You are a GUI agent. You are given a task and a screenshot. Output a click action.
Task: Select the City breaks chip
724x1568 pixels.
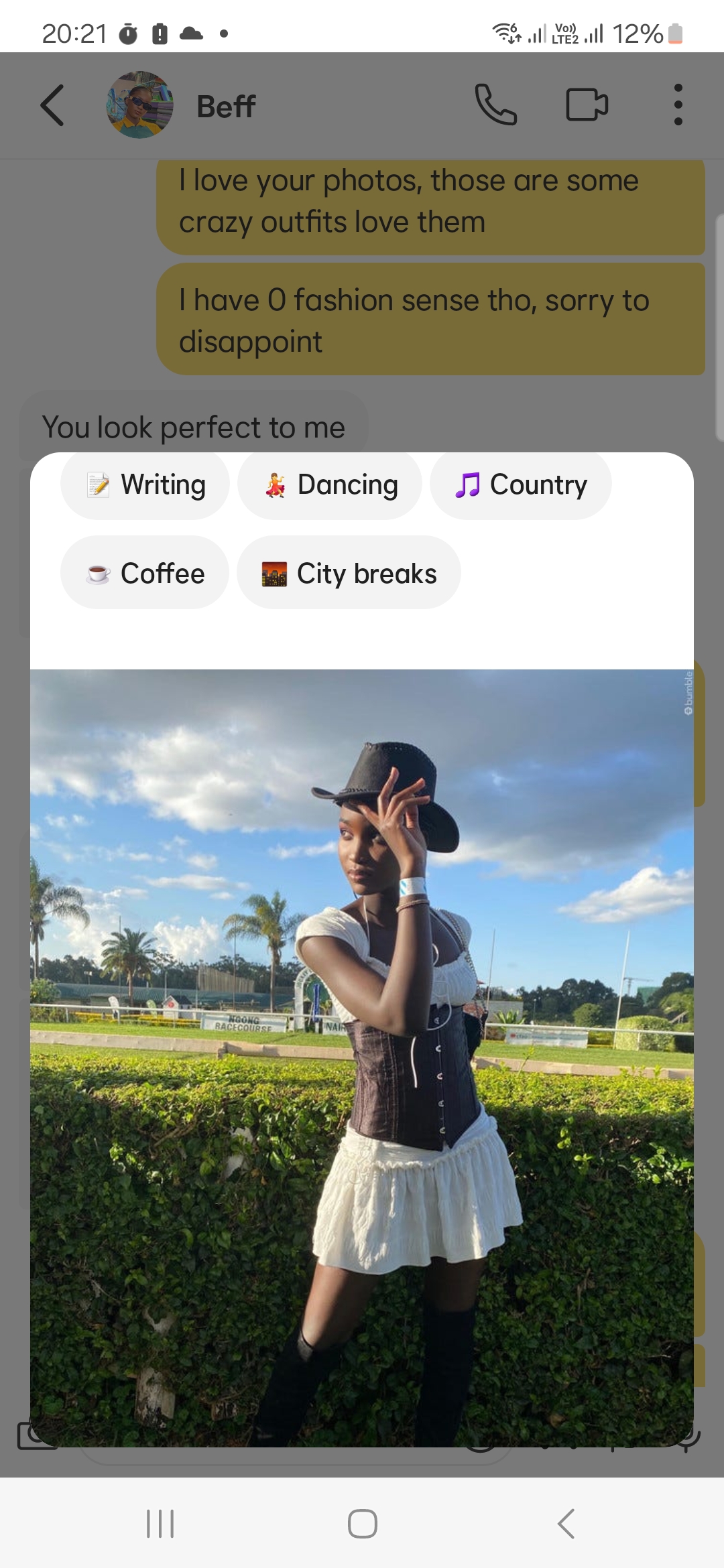click(349, 573)
